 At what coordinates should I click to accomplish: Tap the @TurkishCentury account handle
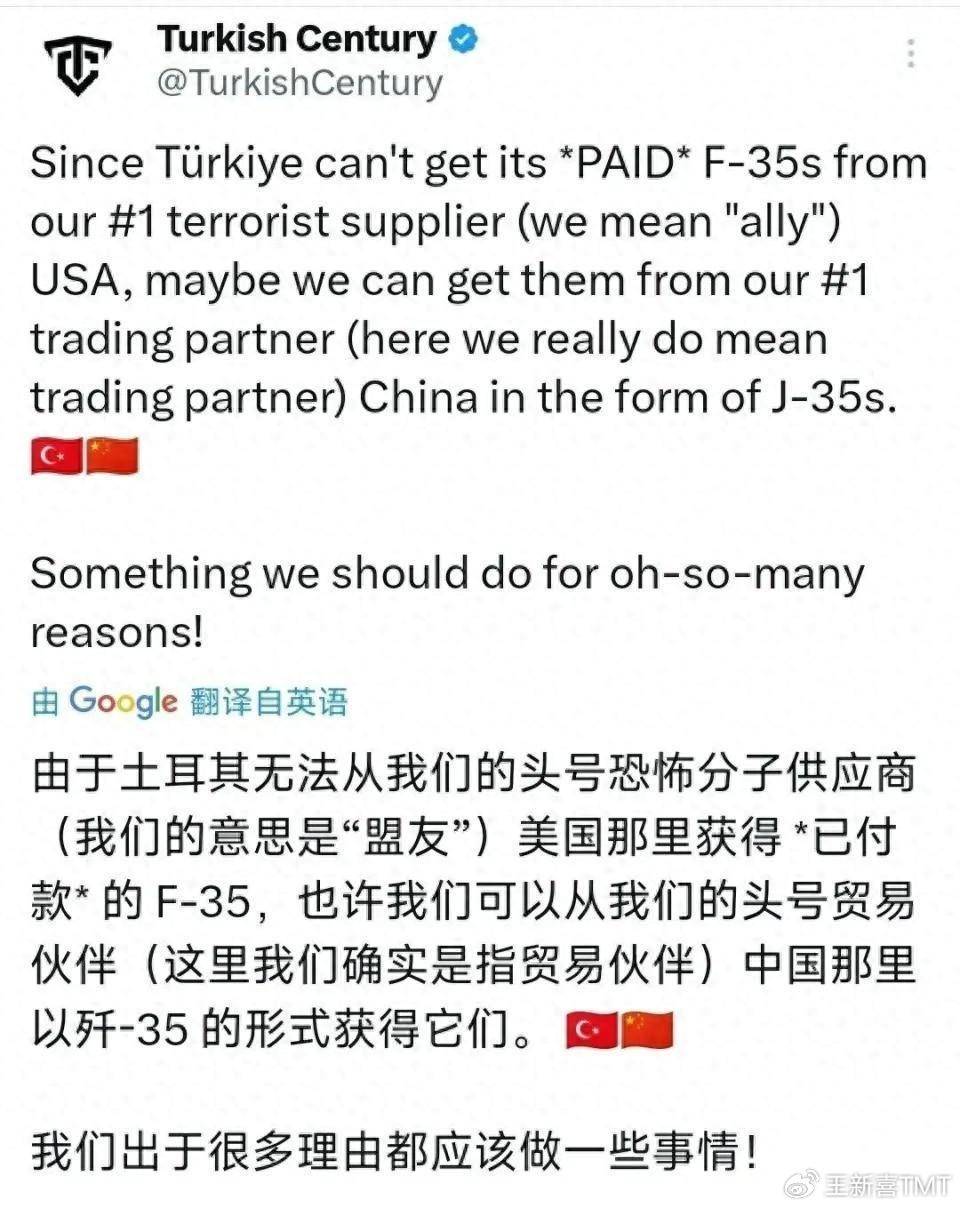[299, 84]
